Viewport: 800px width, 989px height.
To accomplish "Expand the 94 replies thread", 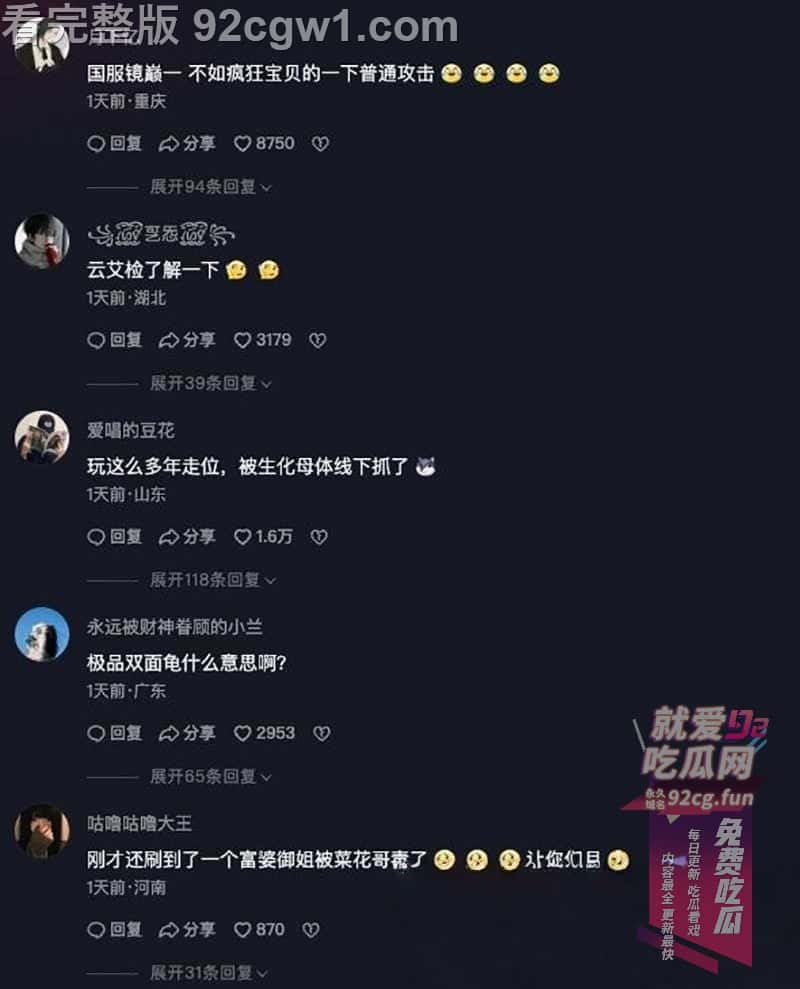I will 210,187.
